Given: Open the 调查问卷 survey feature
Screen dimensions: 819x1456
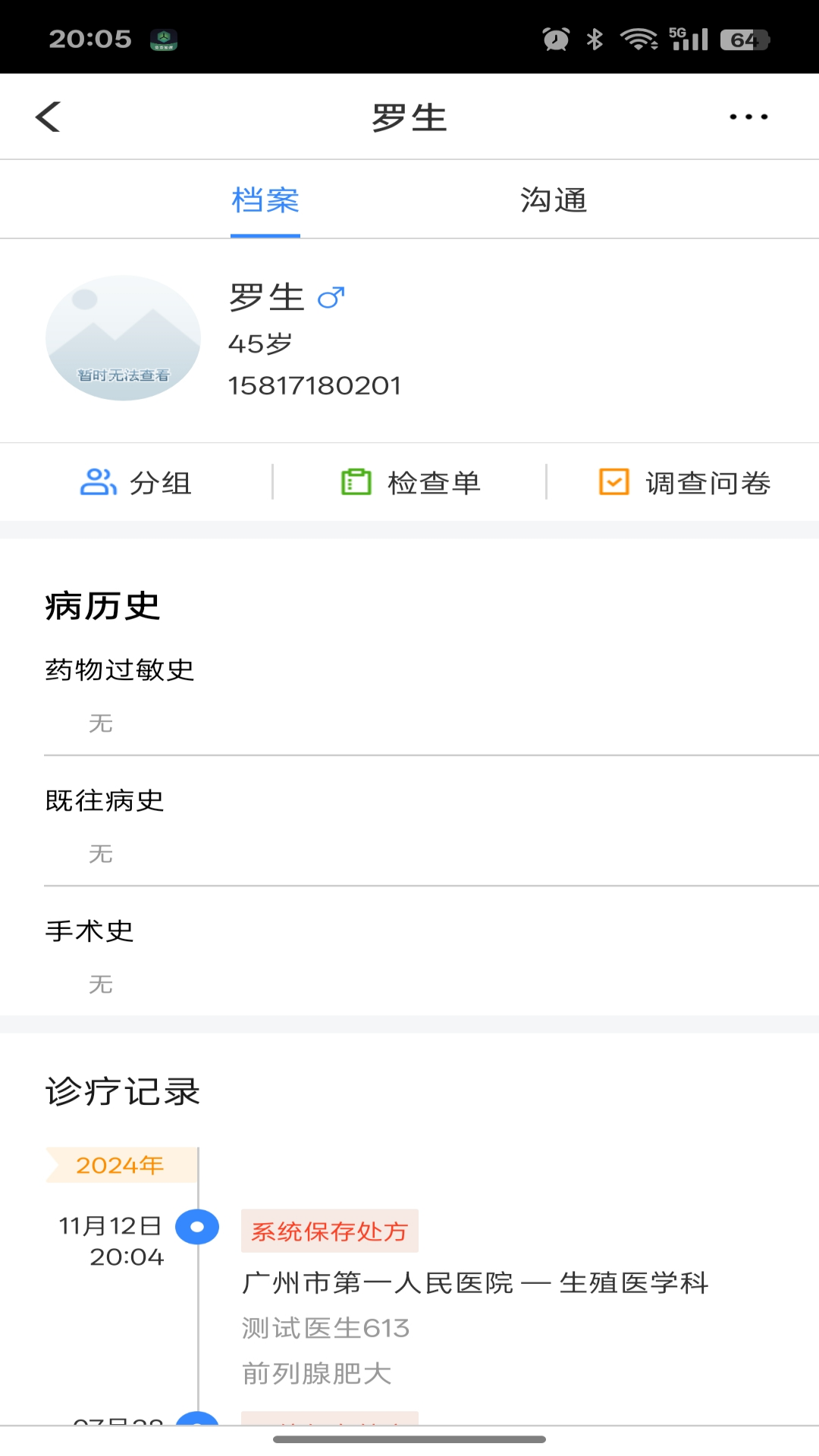Looking at the screenshot, I should pyautogui.click(x=685, y=482).
